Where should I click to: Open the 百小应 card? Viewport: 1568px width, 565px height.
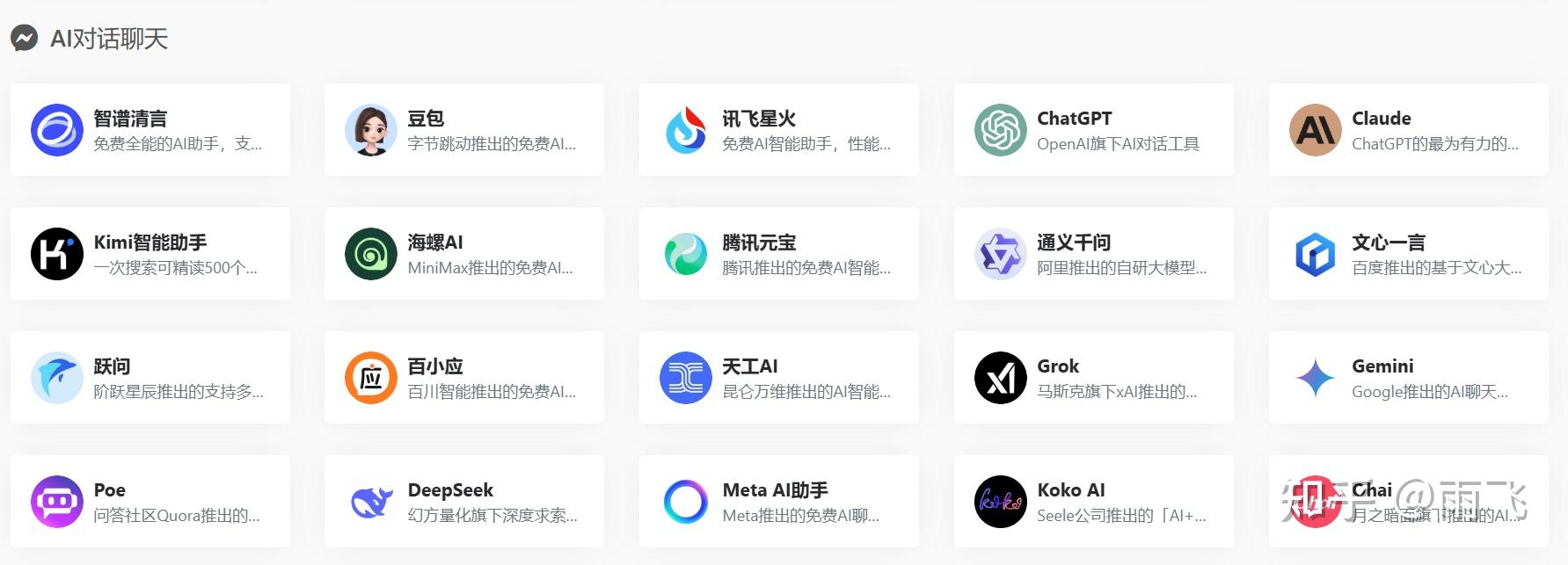(463, 378)
